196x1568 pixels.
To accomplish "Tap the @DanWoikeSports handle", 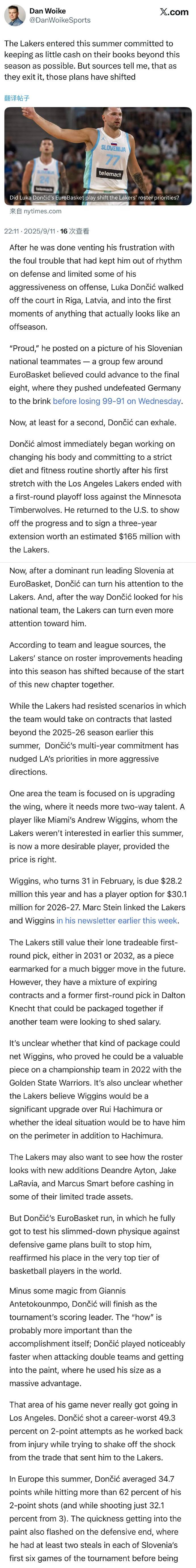I will [x=60, y=20].
